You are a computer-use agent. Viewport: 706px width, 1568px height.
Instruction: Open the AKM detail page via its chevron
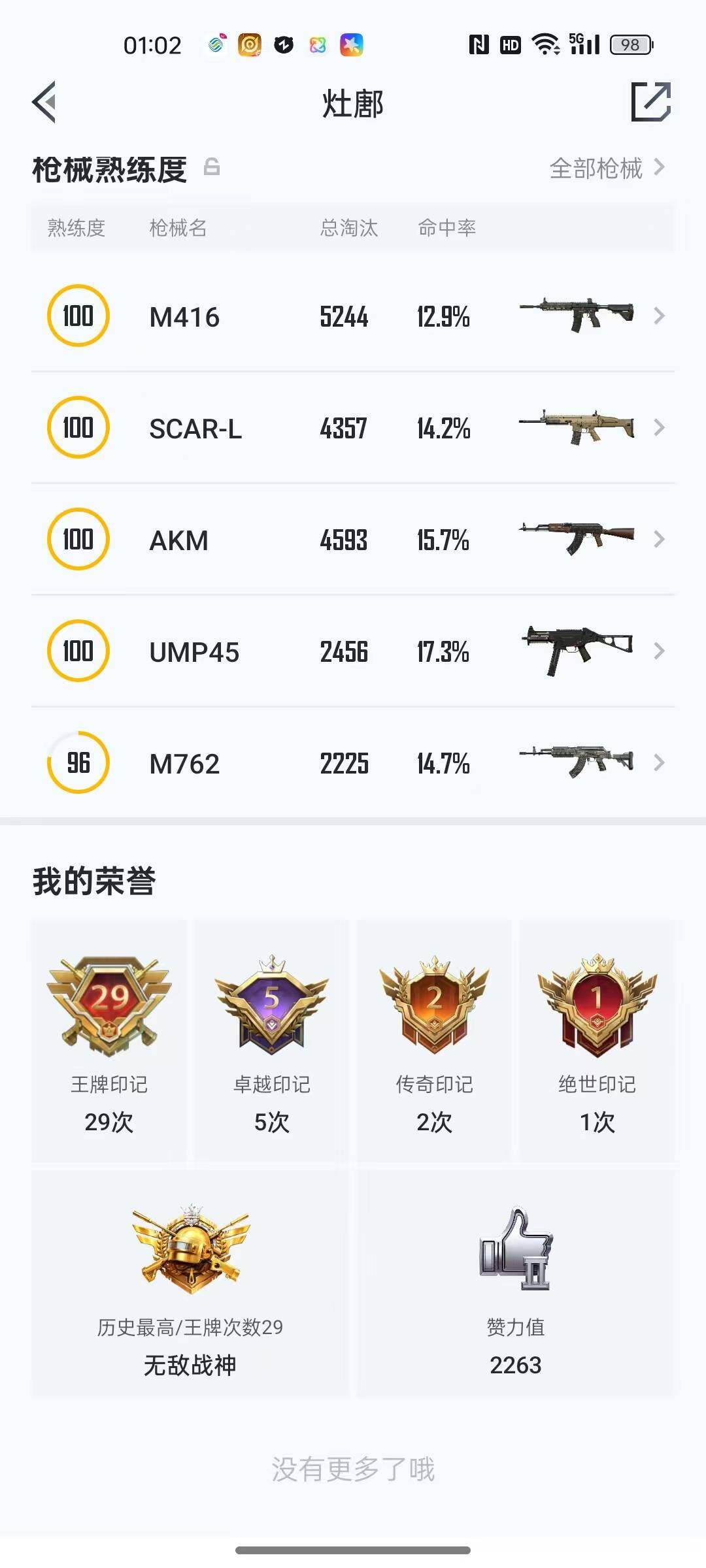click(x=660, y=540)
